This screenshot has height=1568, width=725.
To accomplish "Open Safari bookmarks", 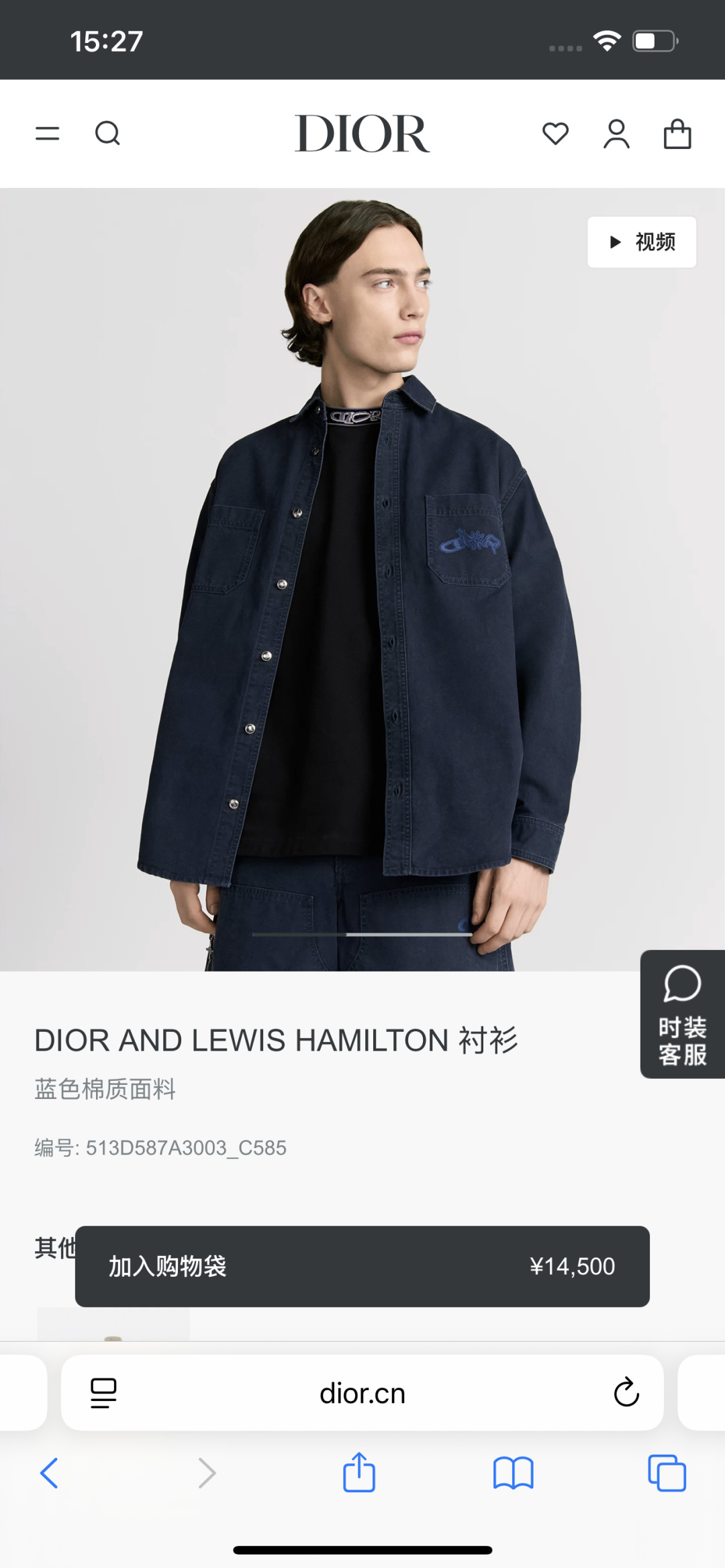I will pyautogui.click(x=513, y=1473).
